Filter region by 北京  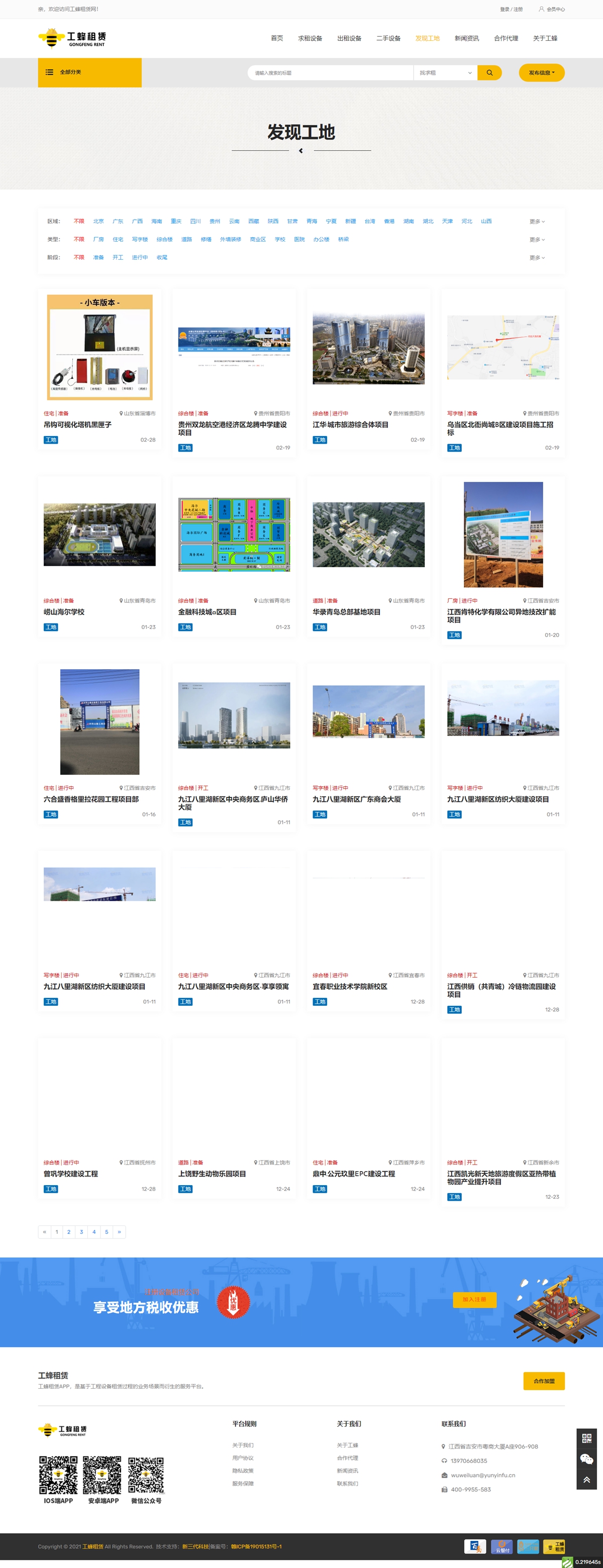[x=98, y=222]
